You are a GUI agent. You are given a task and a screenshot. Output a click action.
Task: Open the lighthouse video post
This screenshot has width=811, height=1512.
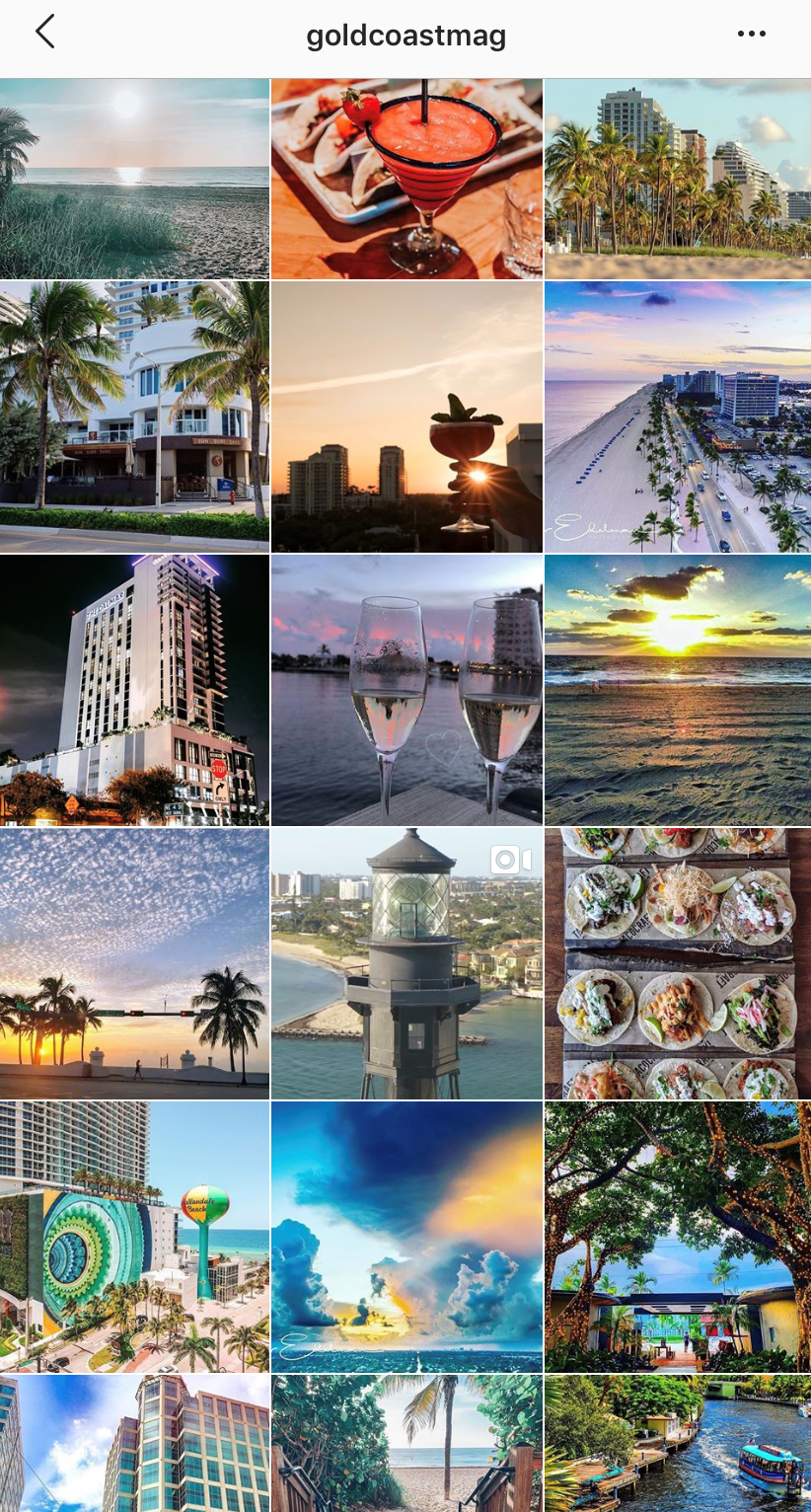(406, 963)
